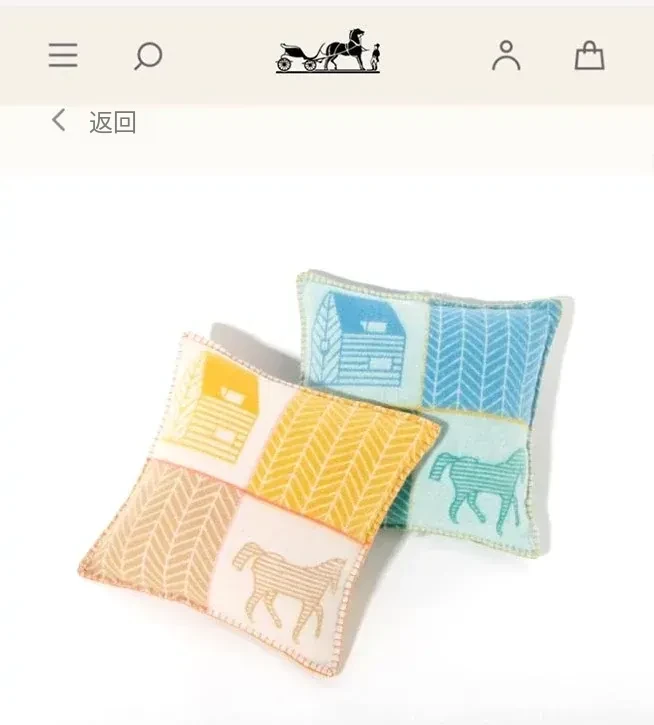Open the account profile icon

506,55
